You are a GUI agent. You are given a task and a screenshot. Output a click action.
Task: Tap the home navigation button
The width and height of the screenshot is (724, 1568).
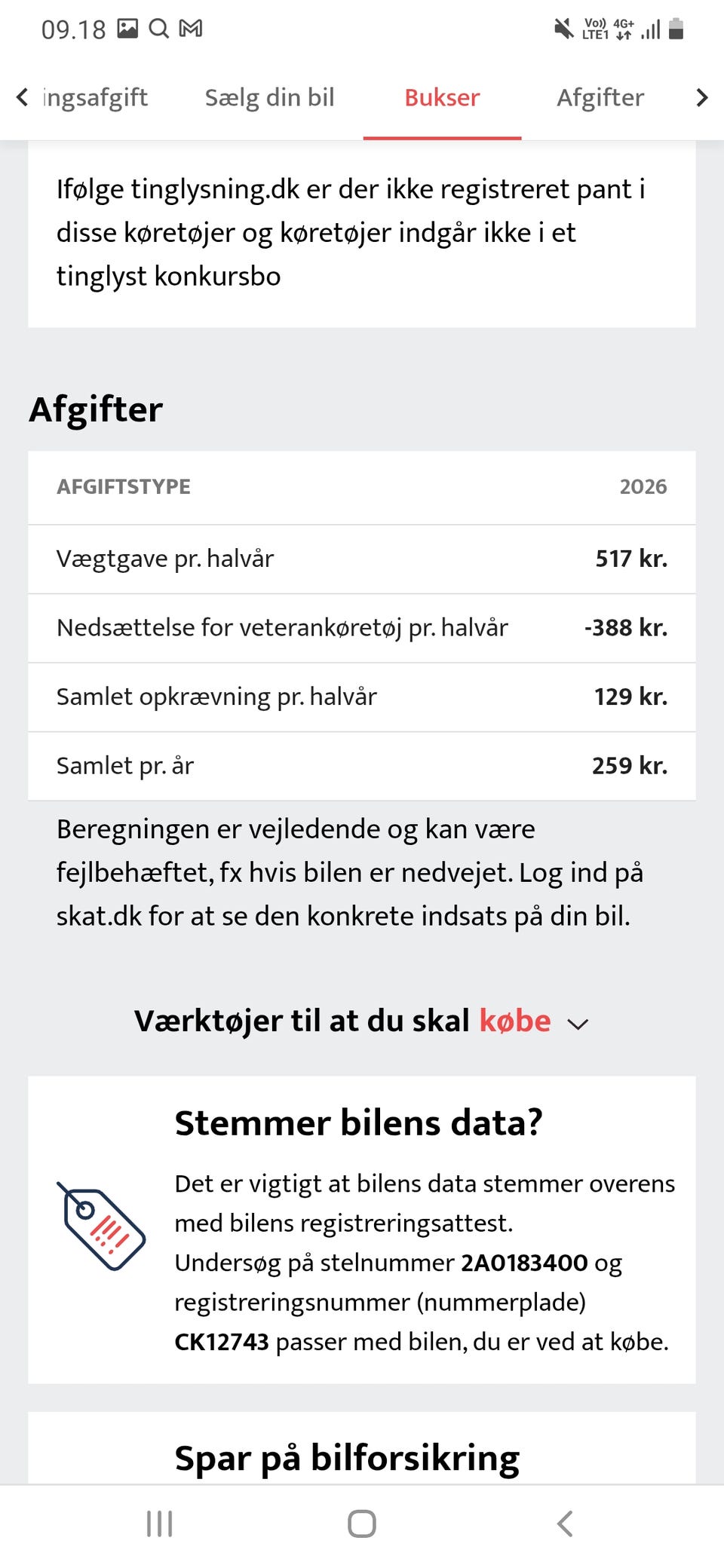[362, 1523]
